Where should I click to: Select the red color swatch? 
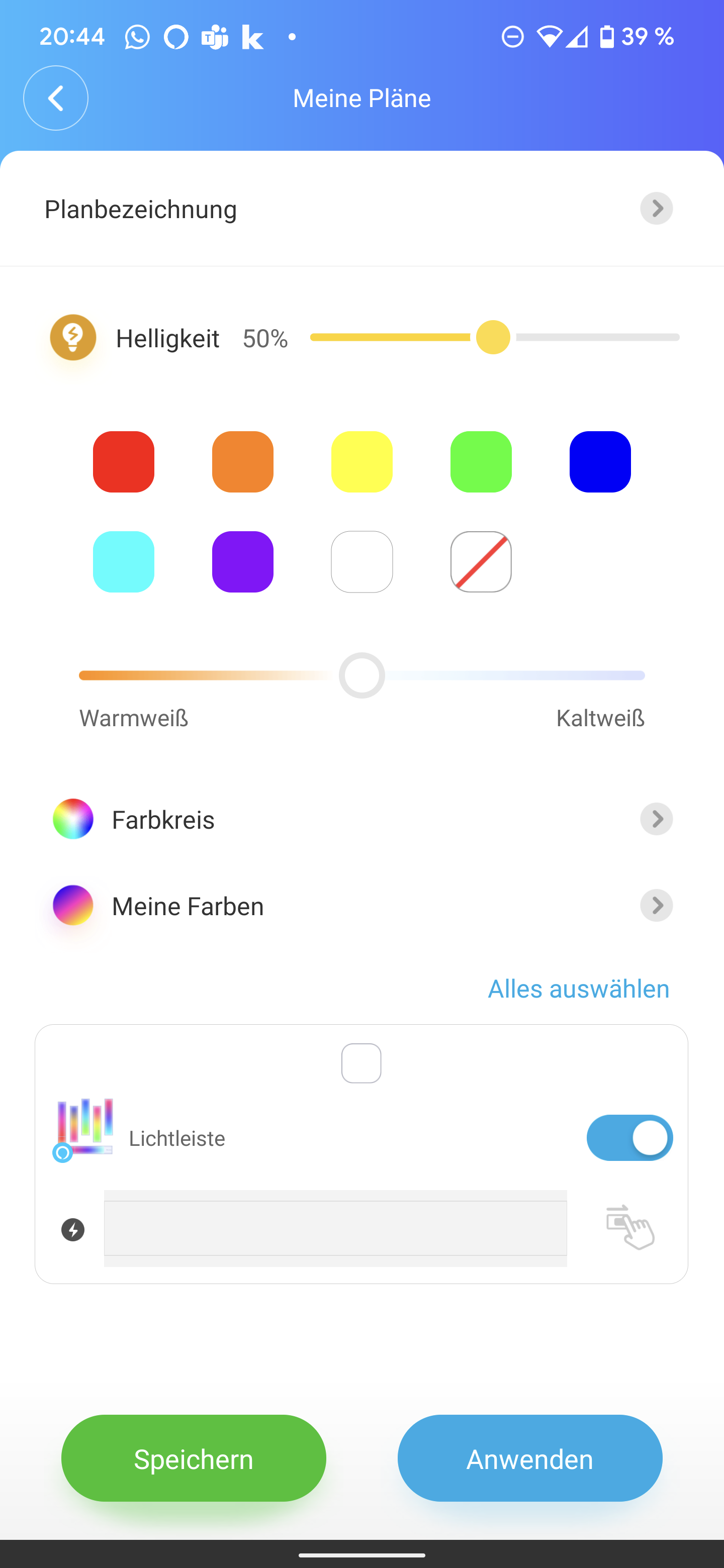click(x=124, y=461)
